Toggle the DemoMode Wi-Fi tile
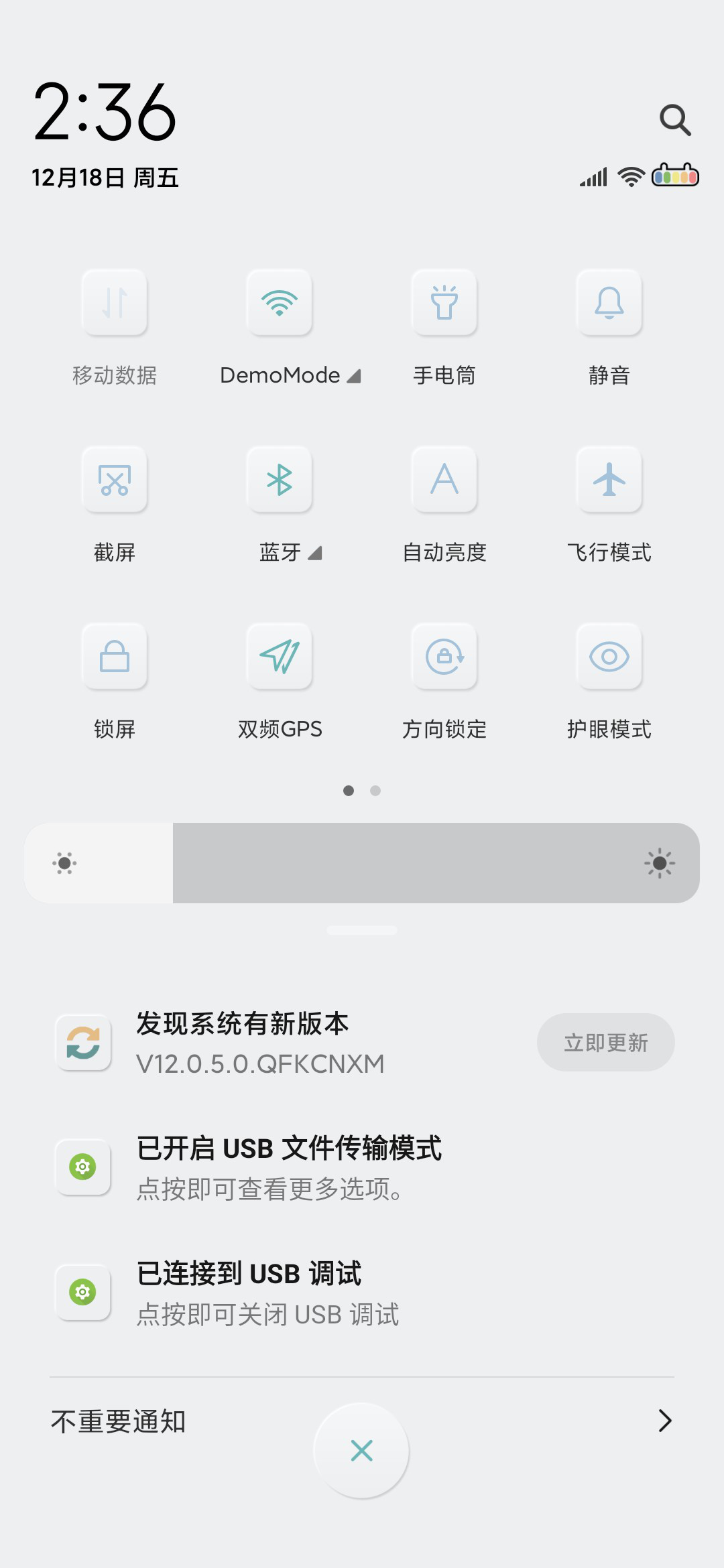Screen dimensions: 724x1568 point(280,302)
